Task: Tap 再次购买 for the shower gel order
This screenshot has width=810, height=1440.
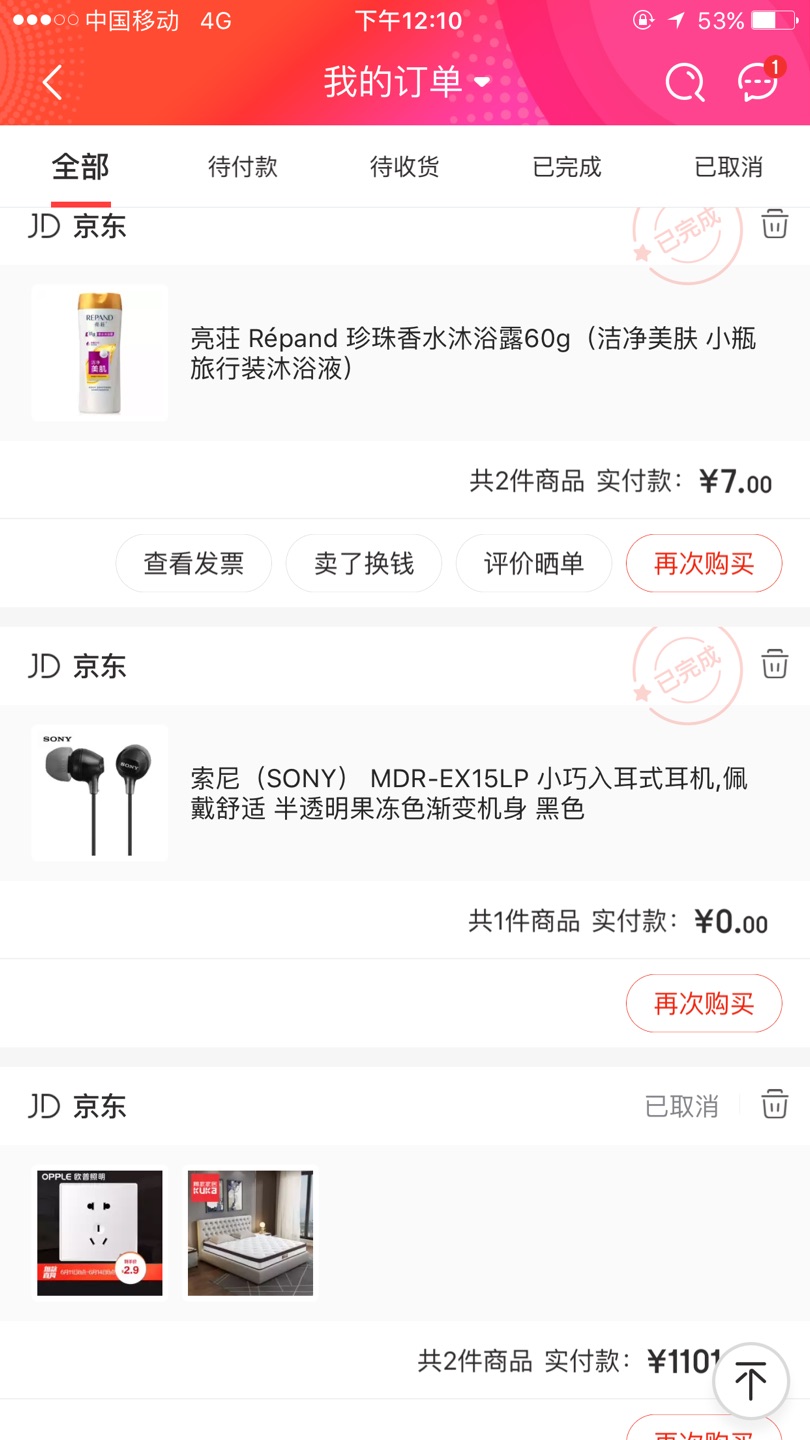Action: [703, 563]
